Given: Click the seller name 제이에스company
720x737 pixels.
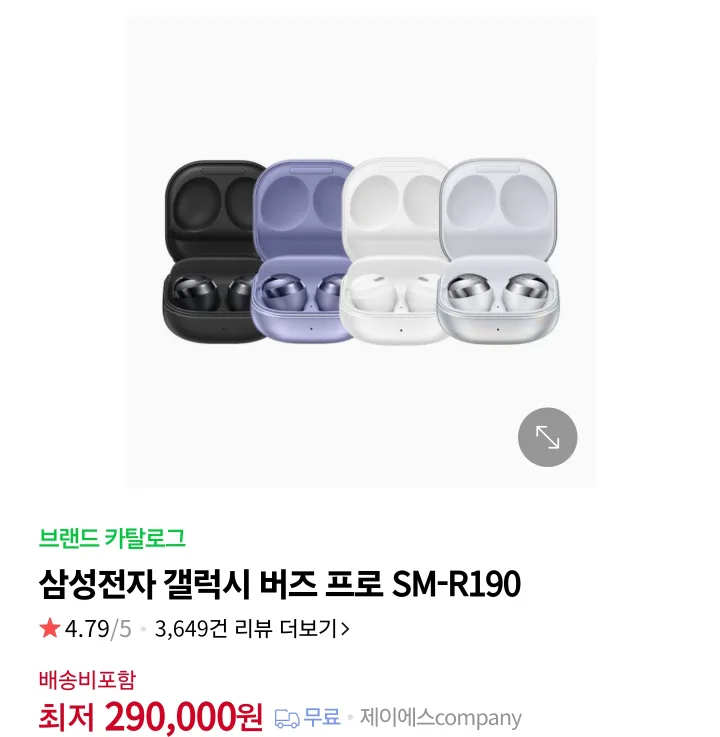Looking at the screenshot, I should [440, 716].
